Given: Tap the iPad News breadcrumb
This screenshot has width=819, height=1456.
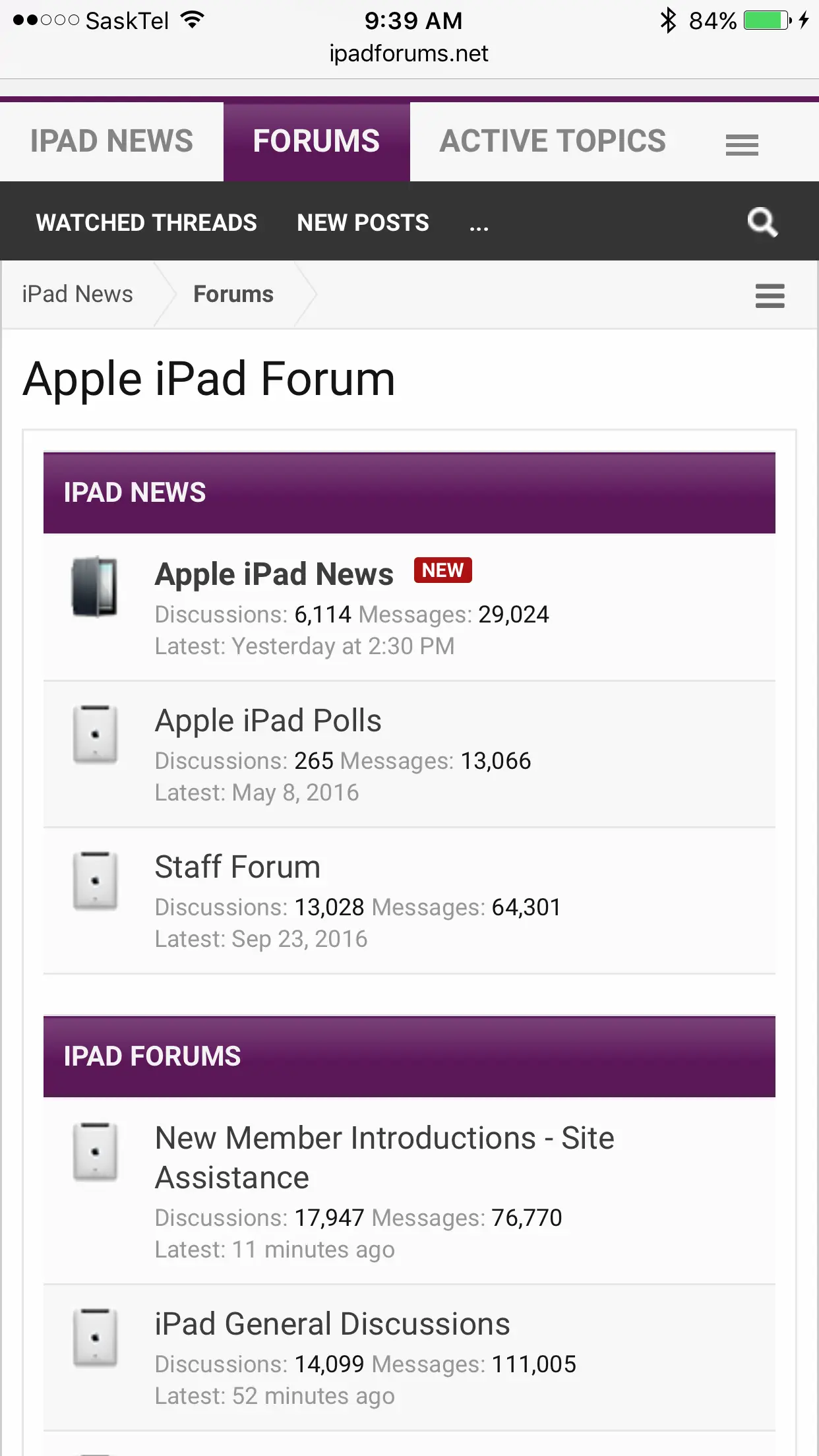Looking at the screenshot, I should [78, 294].
